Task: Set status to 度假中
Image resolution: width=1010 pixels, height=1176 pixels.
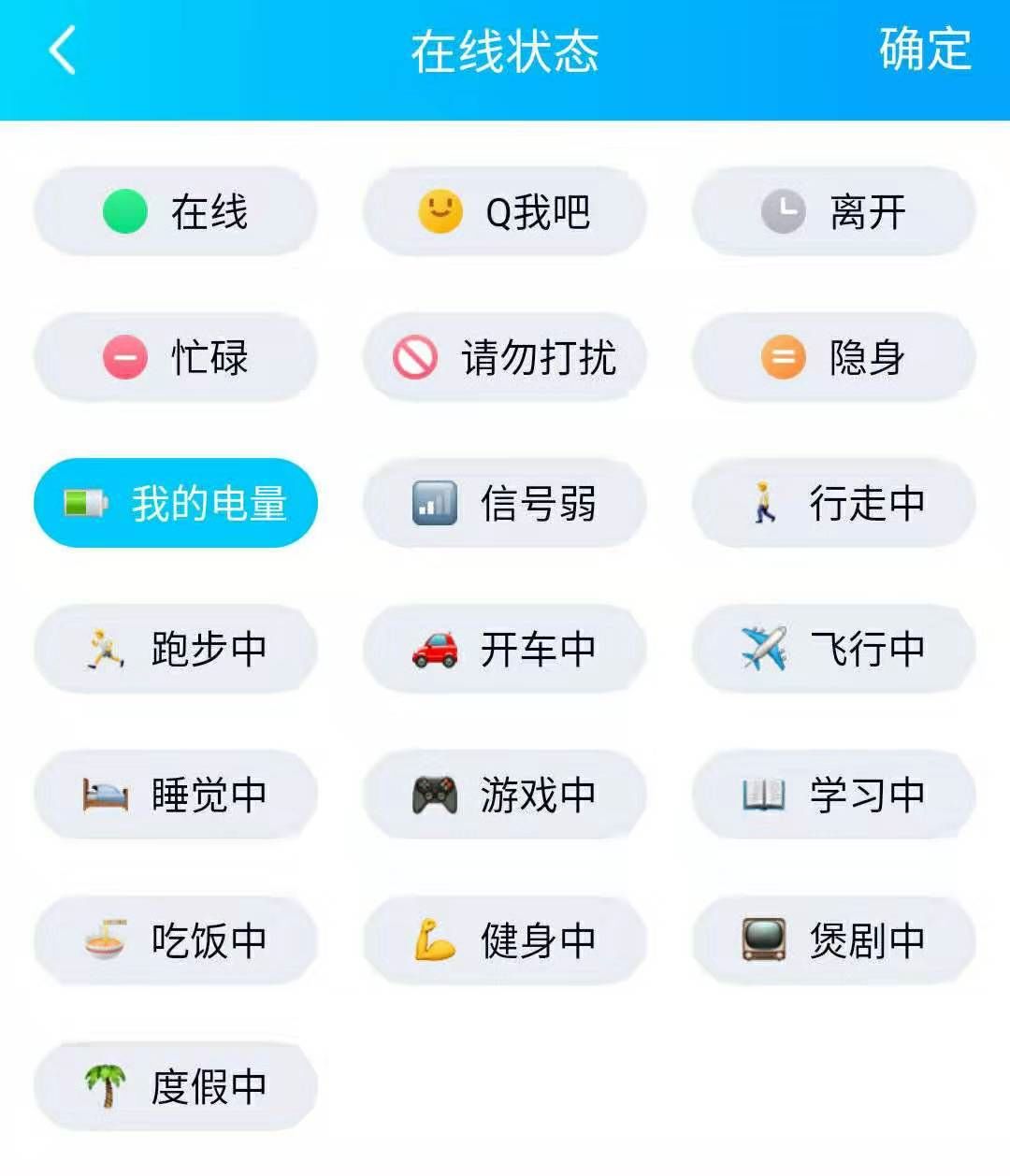Action: pyautogui.click(x=176, y=1086)
